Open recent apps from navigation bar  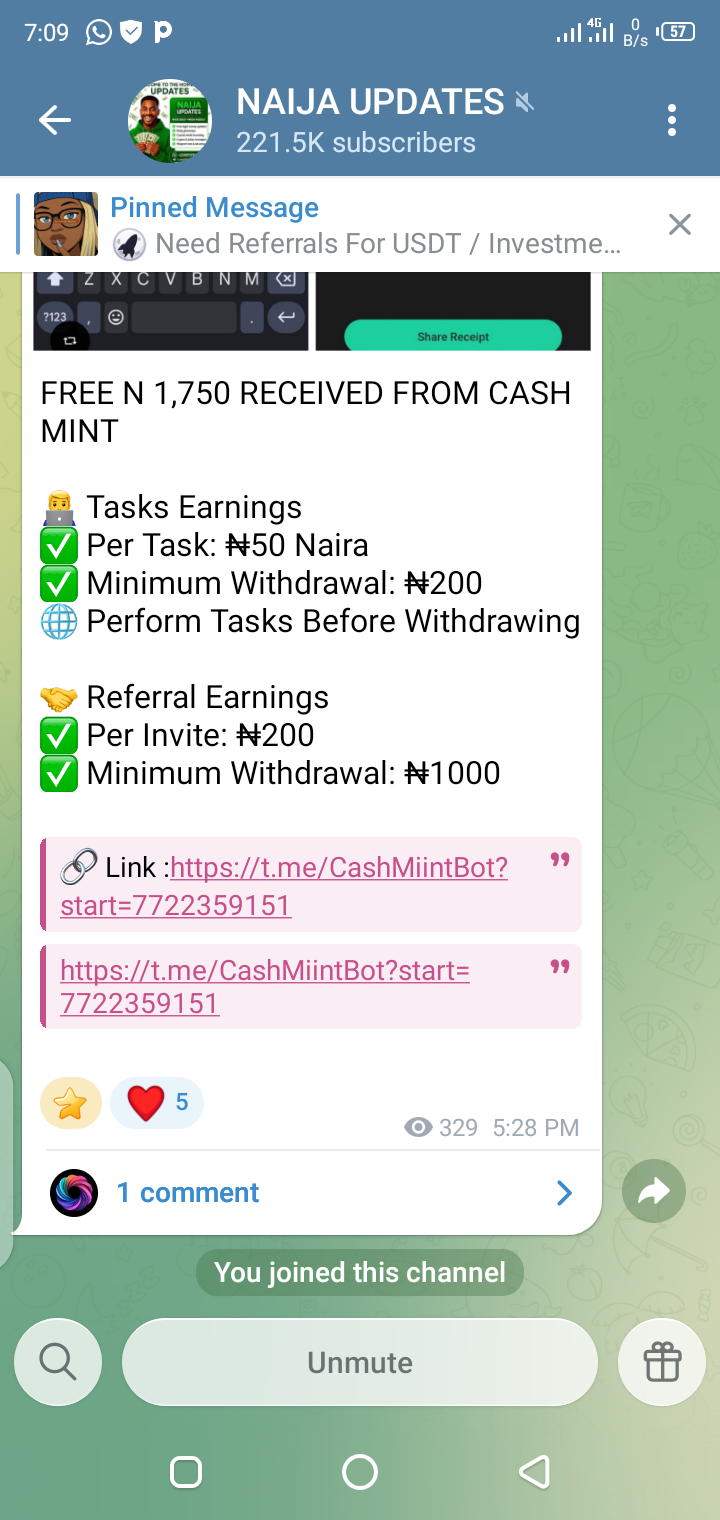click(x=187, y=1472)
